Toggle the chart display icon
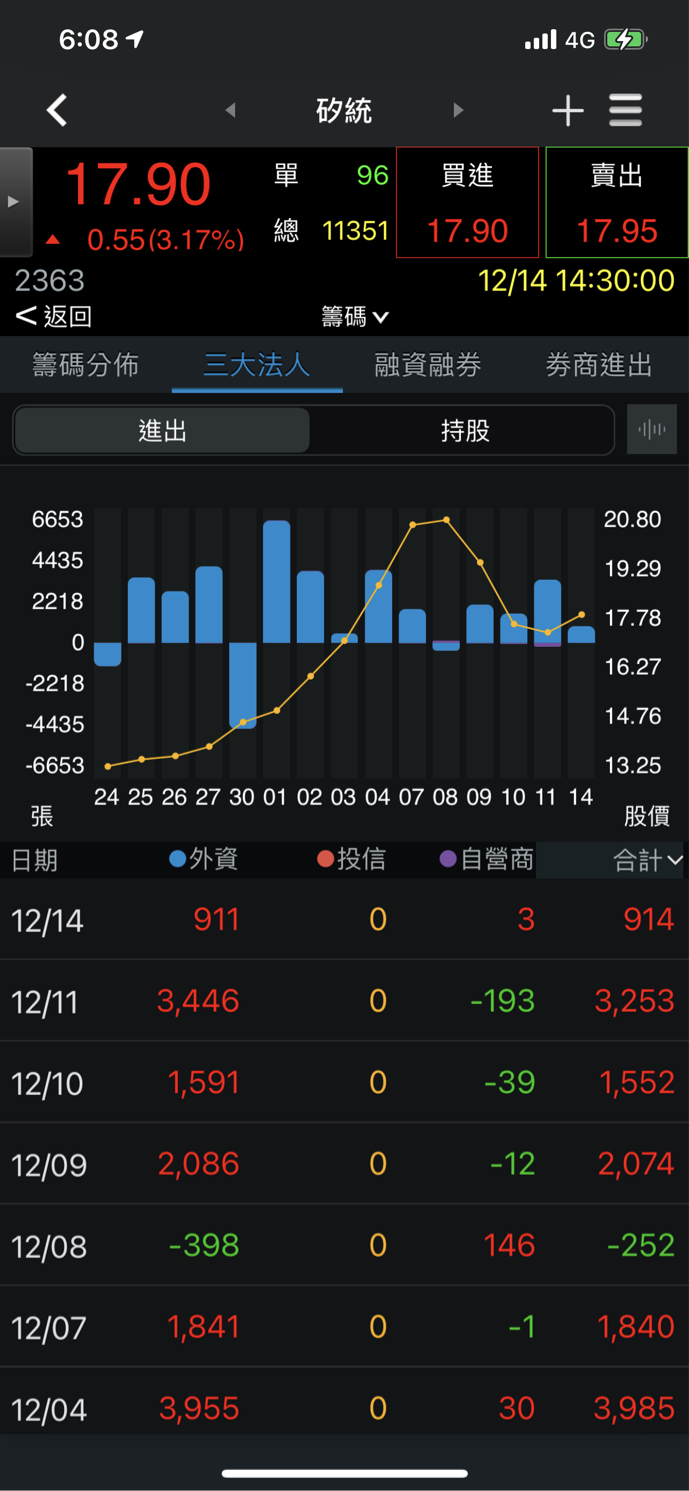The width and height of the screenshot is (689, 1491). coord(651,431)
